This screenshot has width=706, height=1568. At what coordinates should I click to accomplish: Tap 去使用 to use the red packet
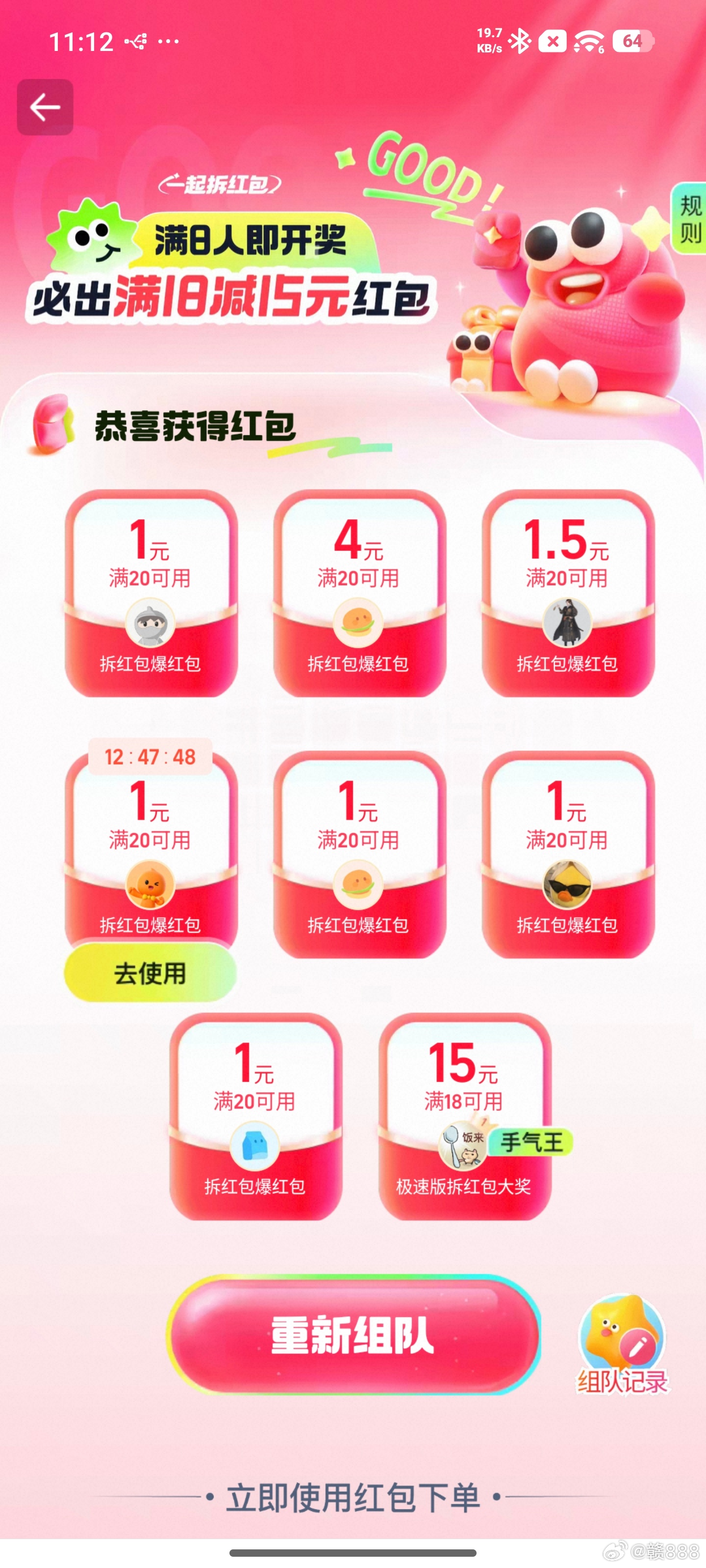click(x=150, y=973)
